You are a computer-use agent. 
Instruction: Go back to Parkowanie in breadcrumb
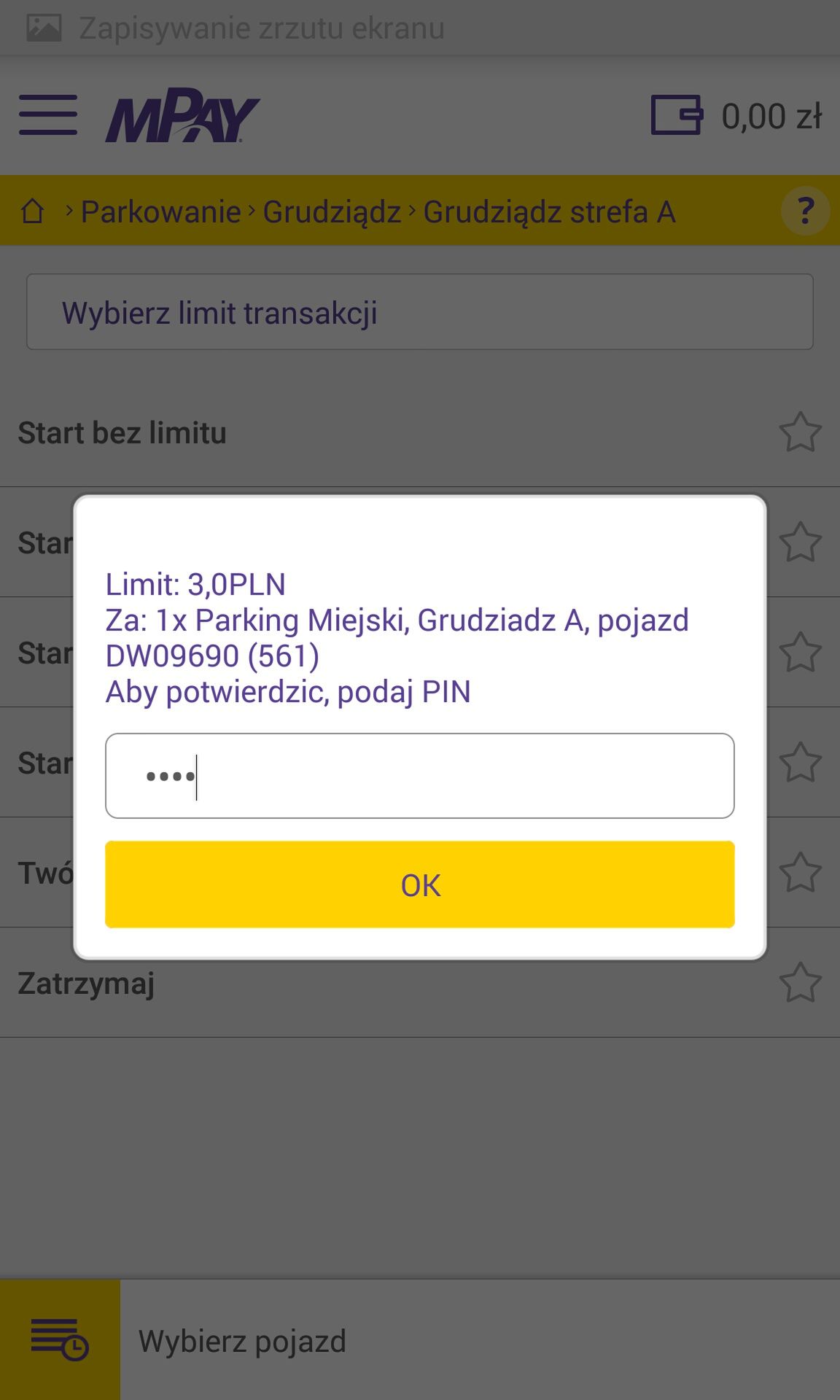(160, 211)
